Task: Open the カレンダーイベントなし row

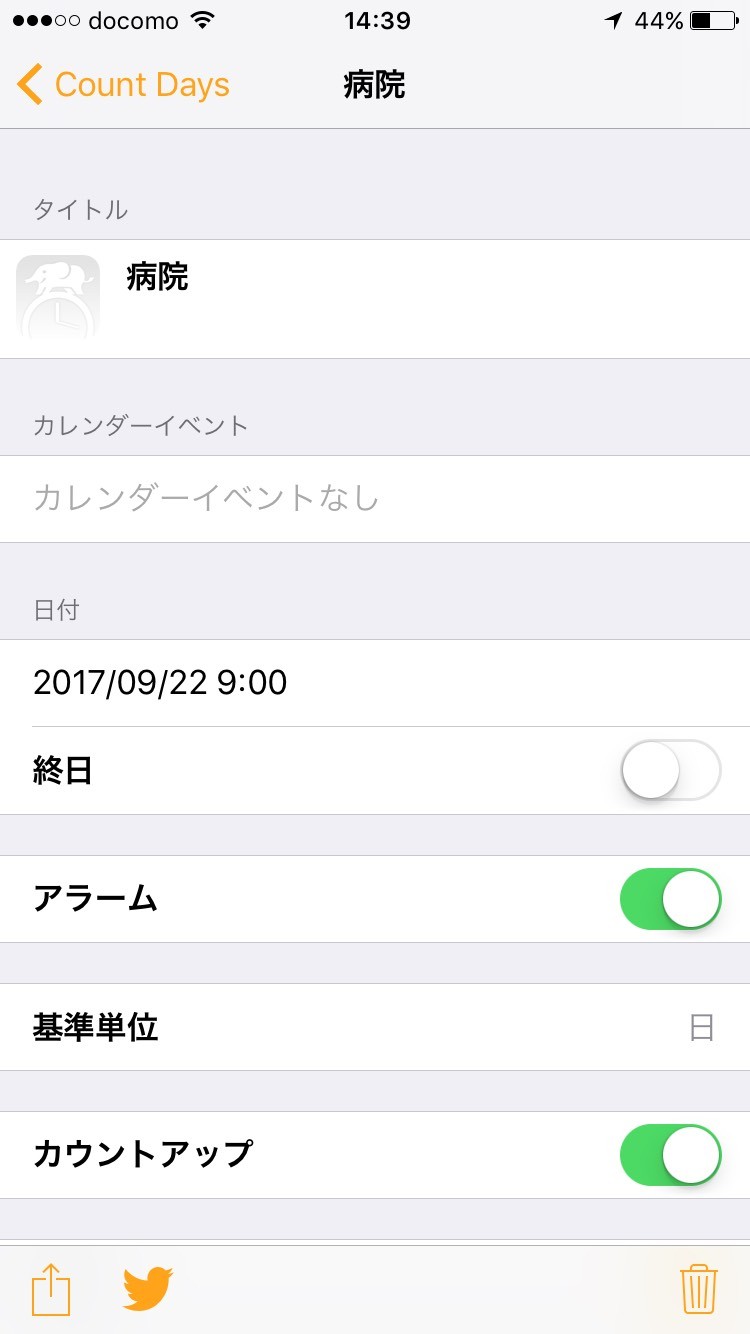Action: [x=375, y=498]
